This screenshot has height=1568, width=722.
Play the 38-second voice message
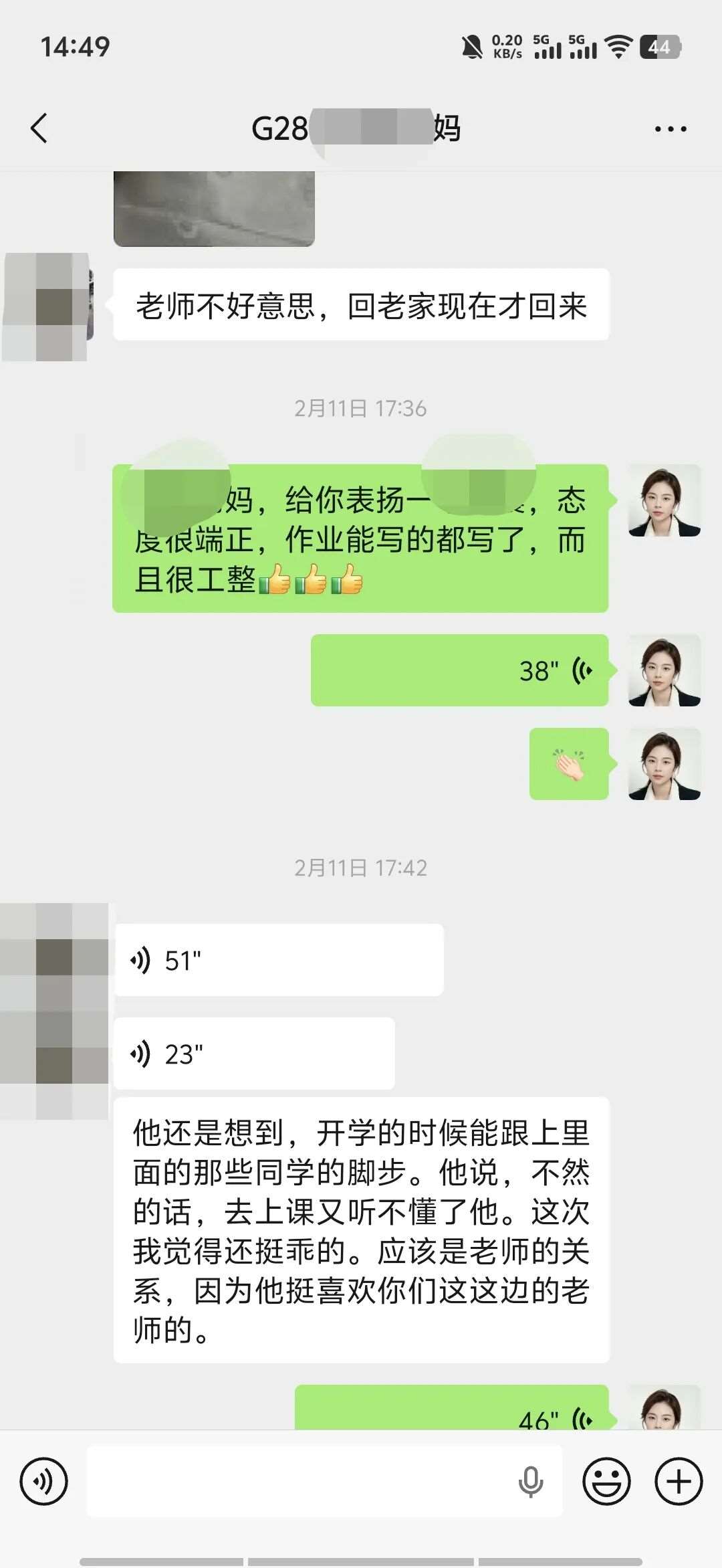(459, 670)
